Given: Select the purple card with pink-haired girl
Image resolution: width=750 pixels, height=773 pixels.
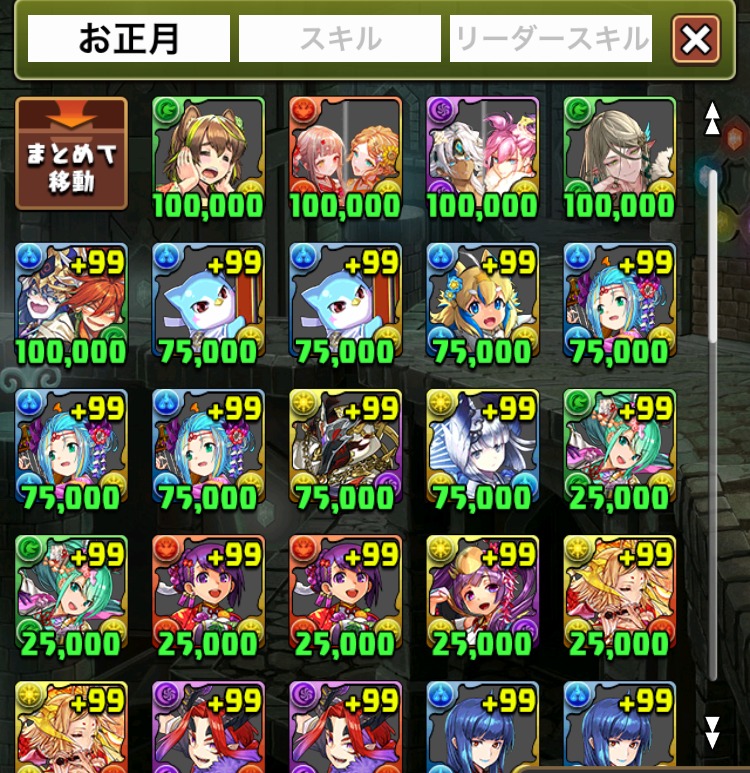Looking at the screenshot, I should [x=482, y=152].
